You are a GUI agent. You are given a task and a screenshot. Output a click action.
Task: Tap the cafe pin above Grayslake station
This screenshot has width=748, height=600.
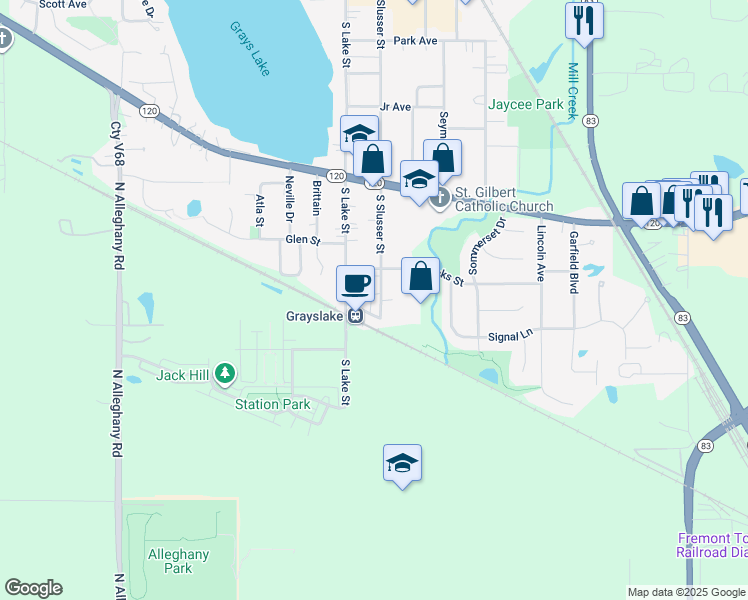355,283
